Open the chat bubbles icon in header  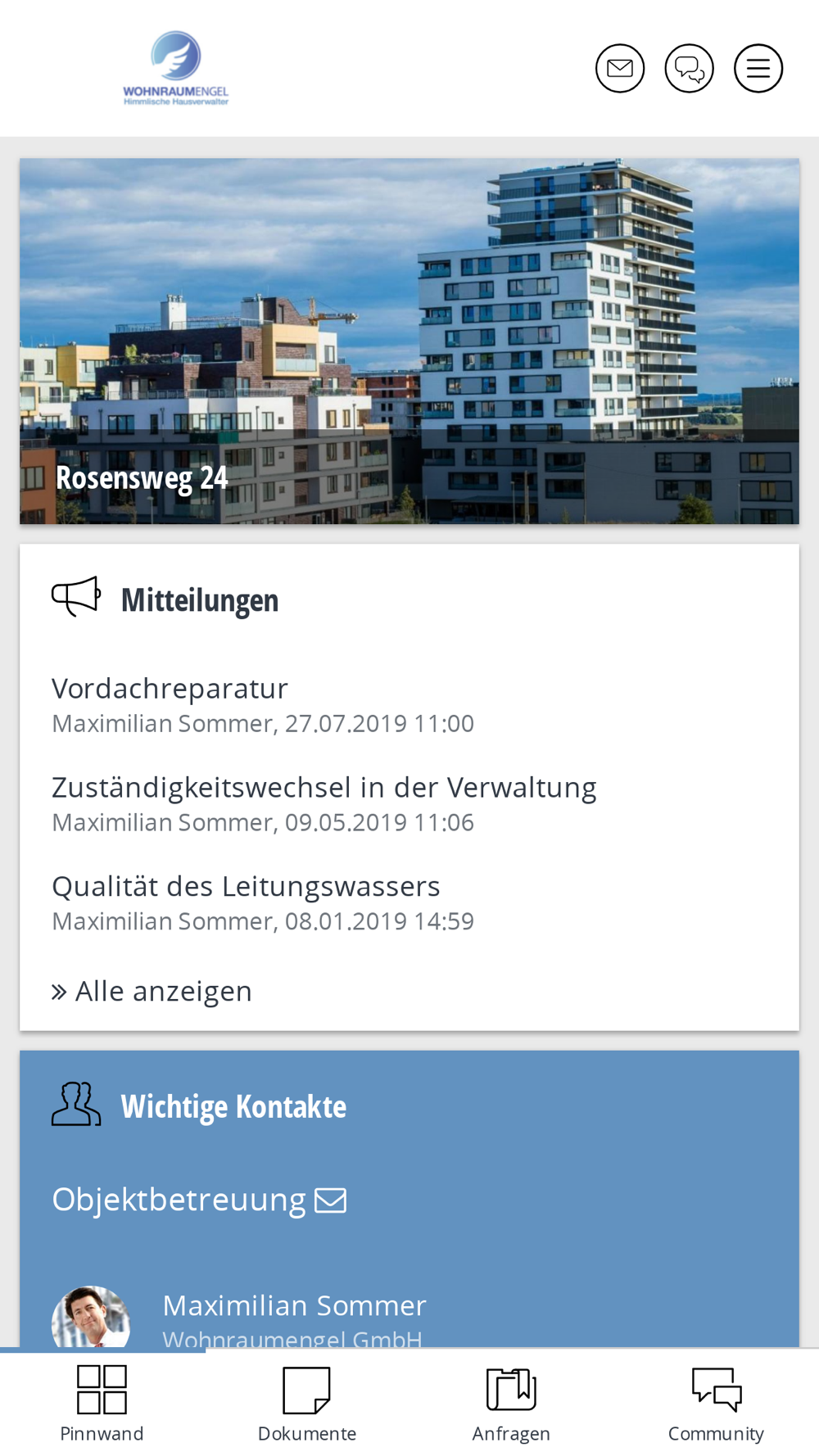click(690, 68)
